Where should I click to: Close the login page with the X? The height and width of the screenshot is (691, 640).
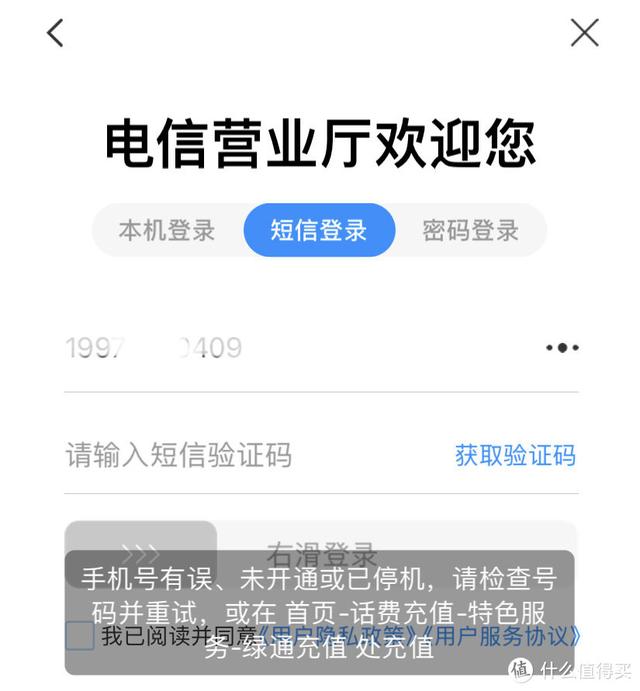(584, 32)
